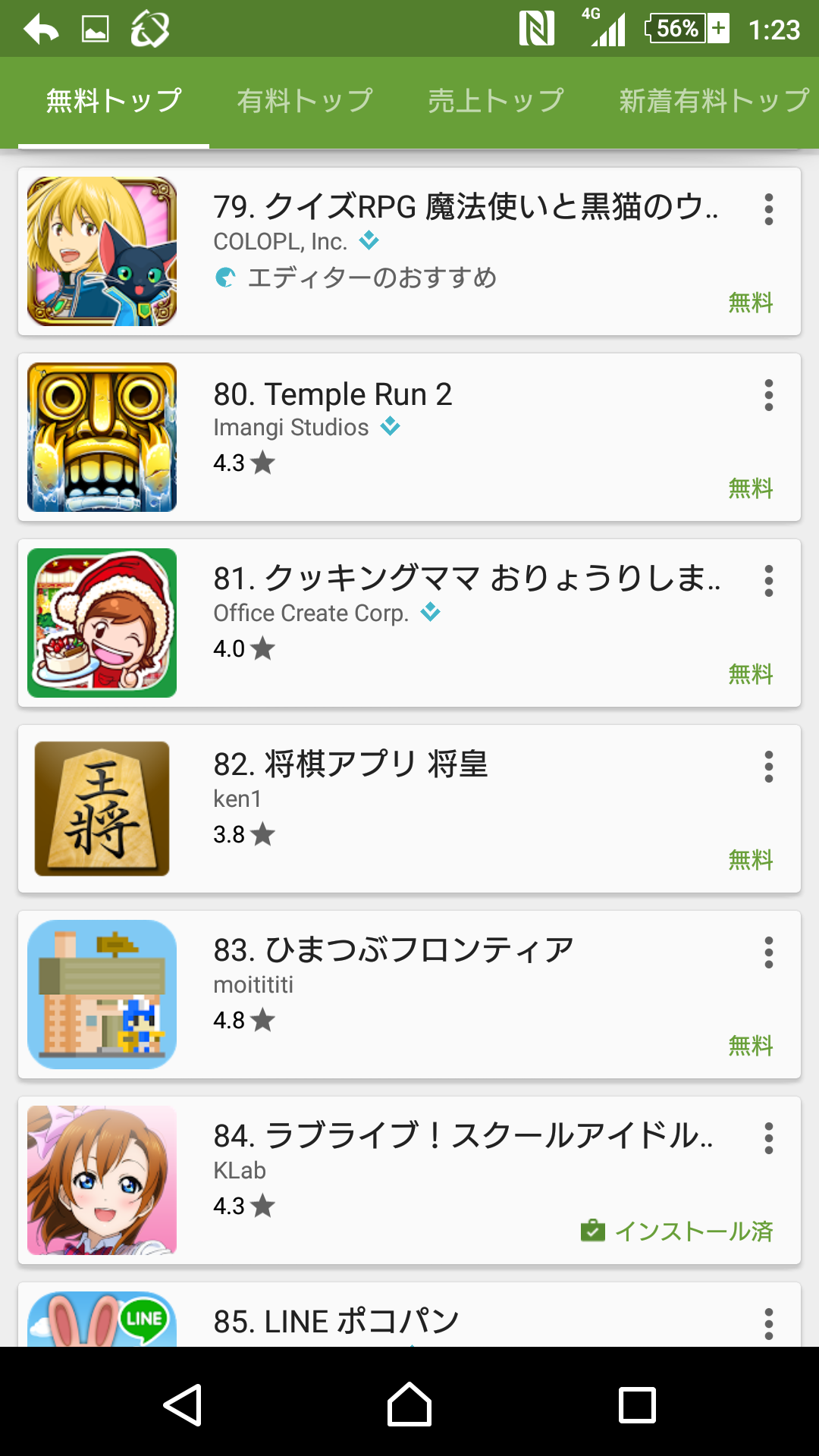Go to the home screen
819x1456 pixels.
click(409, 1404)
